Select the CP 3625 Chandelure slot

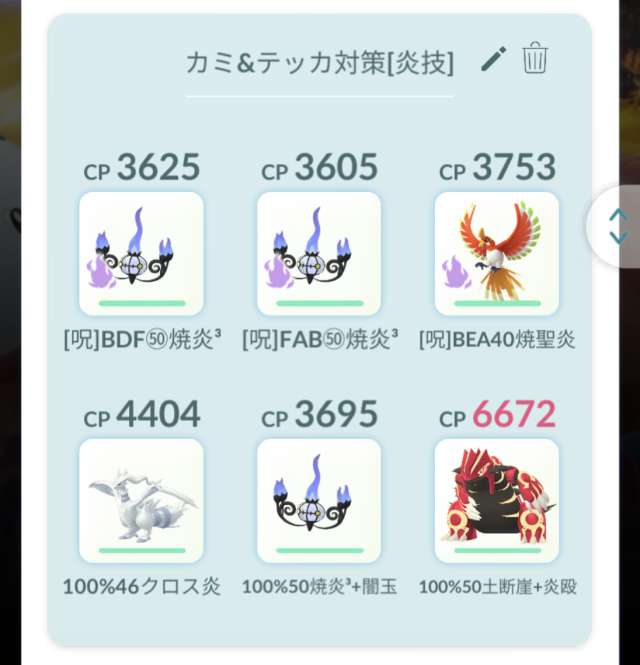pyautogui.click(x=141, y=254)
